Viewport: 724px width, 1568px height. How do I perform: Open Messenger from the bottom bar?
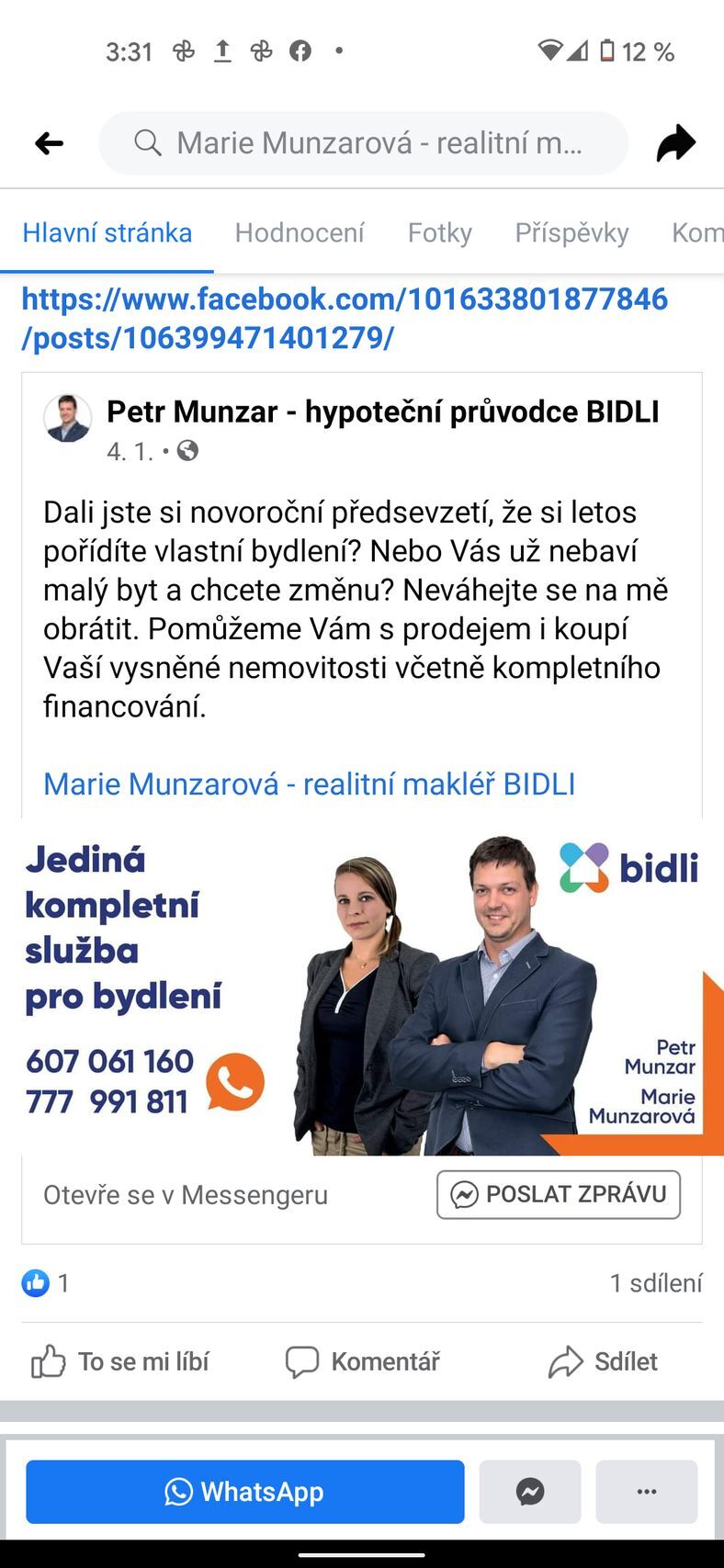coord(530,1492)
